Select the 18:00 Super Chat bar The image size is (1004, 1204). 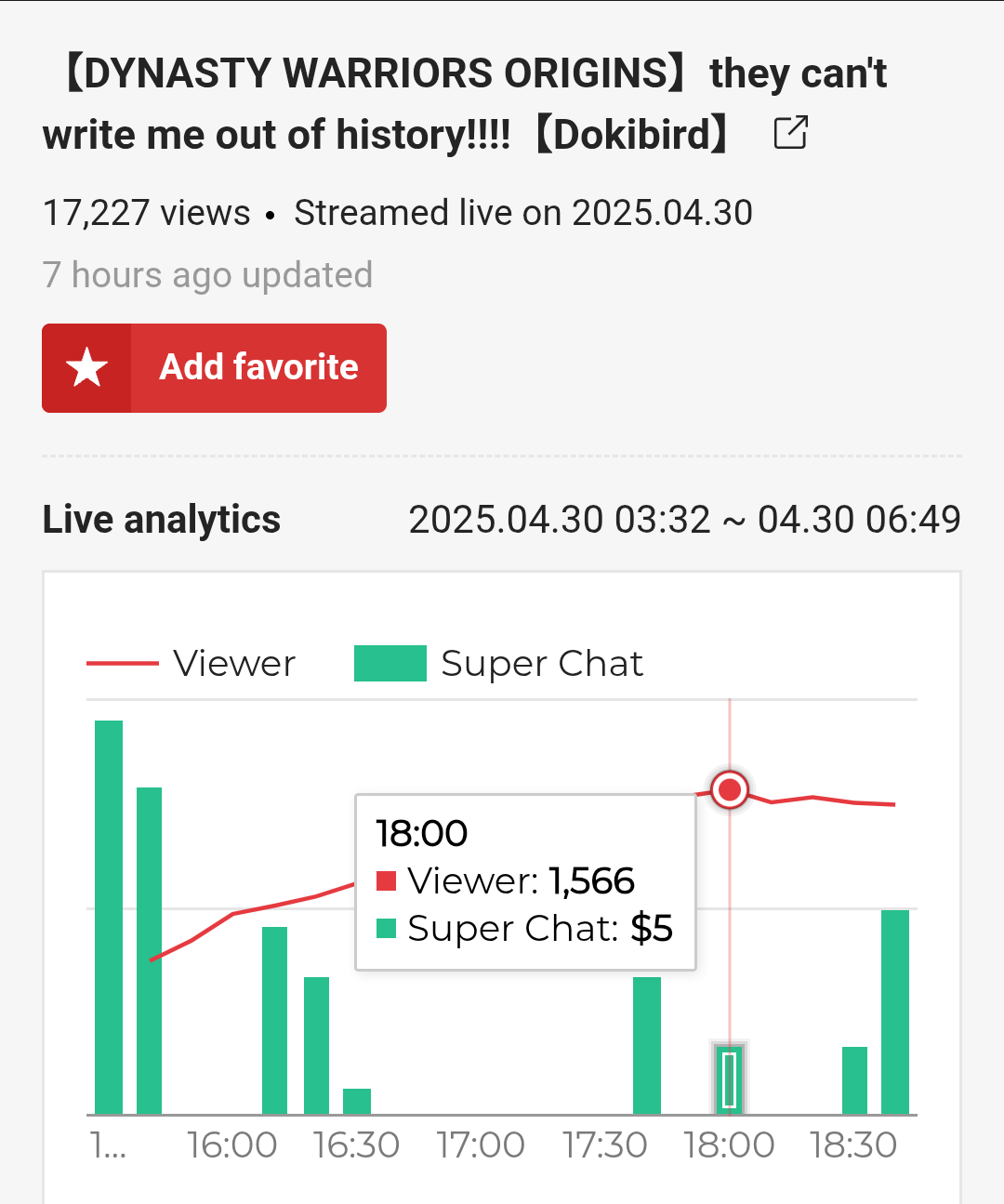tap(730, 1079)
